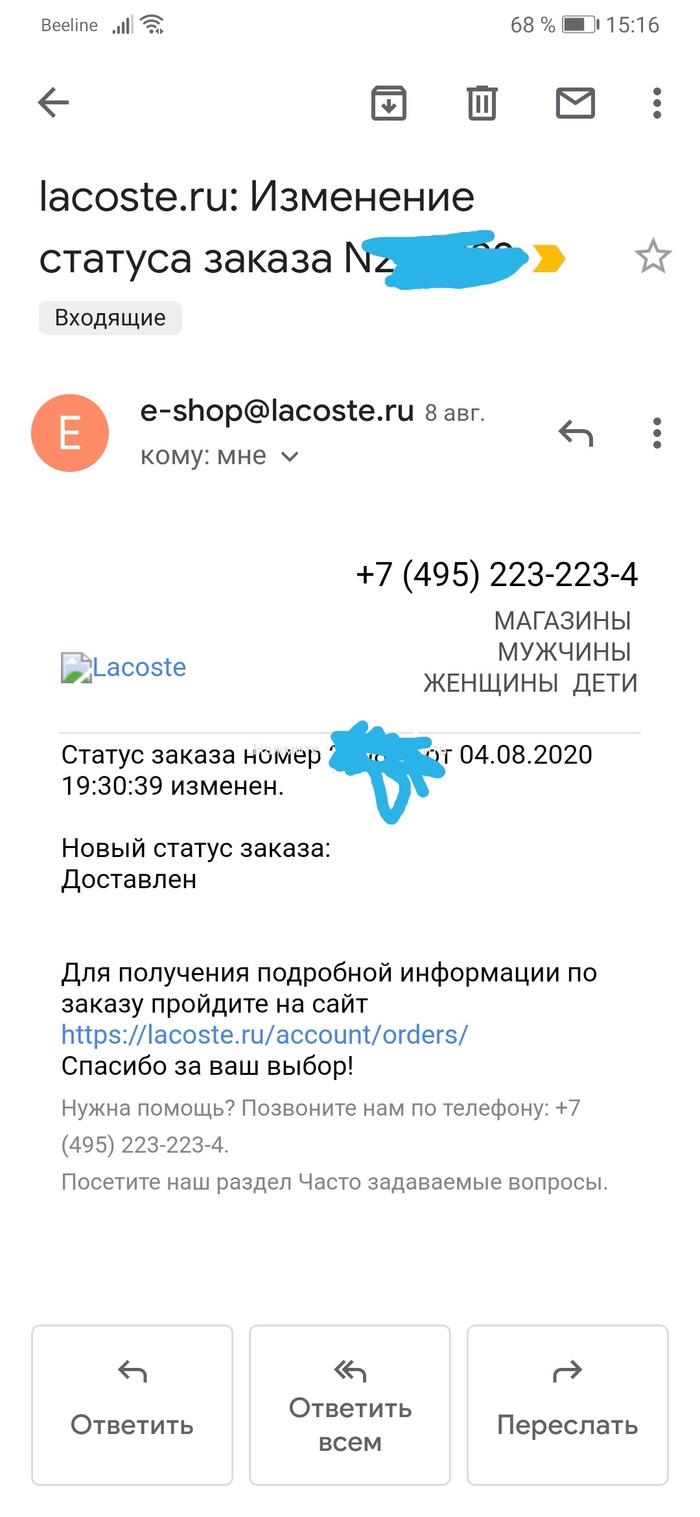Open МУЖЧИНЫ section link
700x1517 pixels.
pyautogui.click(x=564, y=652)
